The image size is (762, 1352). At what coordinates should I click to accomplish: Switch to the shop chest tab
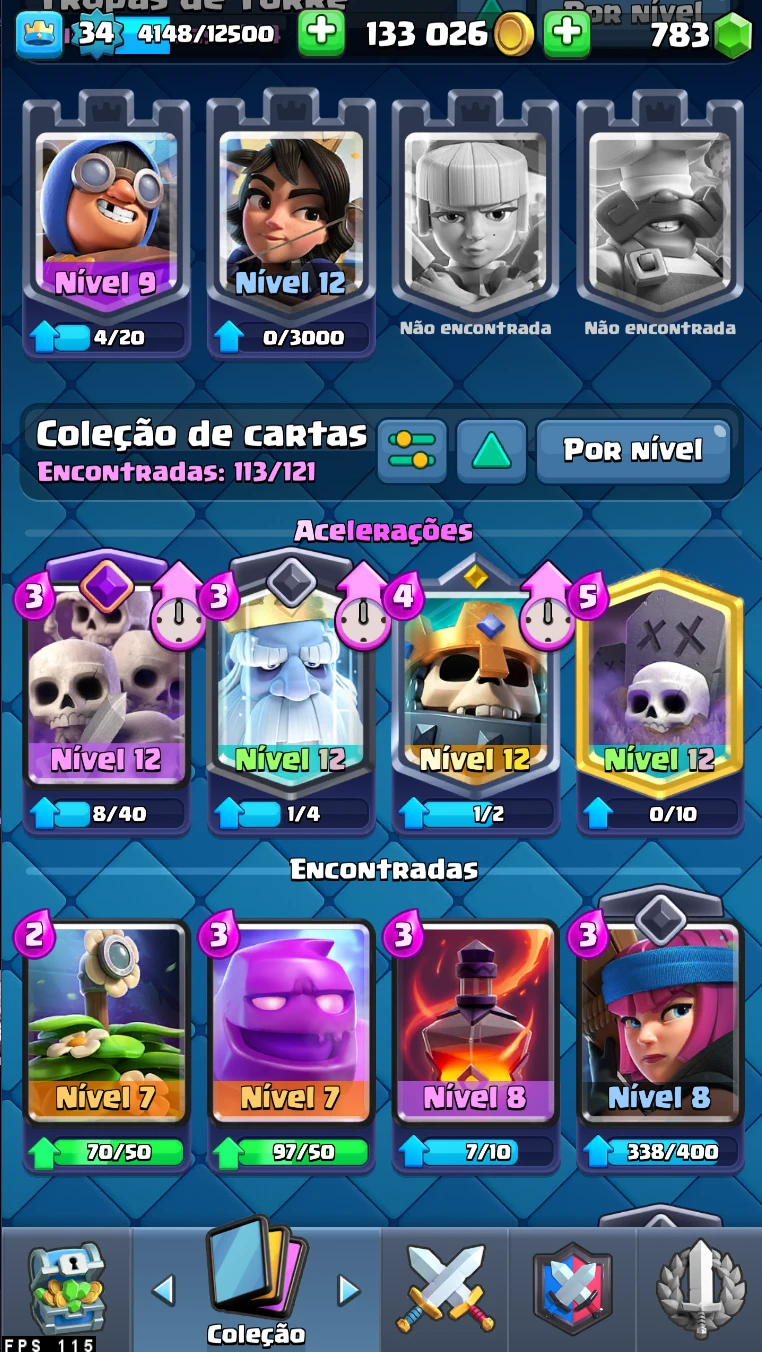coord(65,1290)
